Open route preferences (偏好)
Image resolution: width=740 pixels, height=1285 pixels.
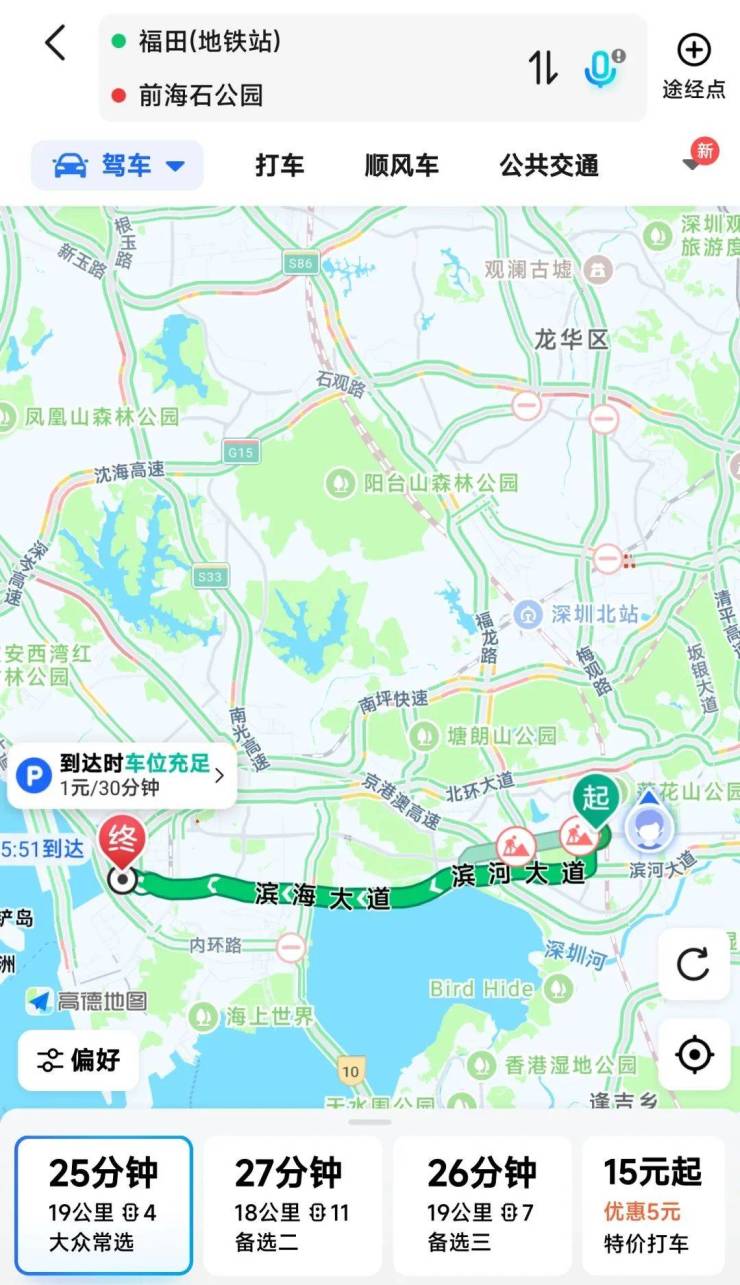tap(79, 1061)
